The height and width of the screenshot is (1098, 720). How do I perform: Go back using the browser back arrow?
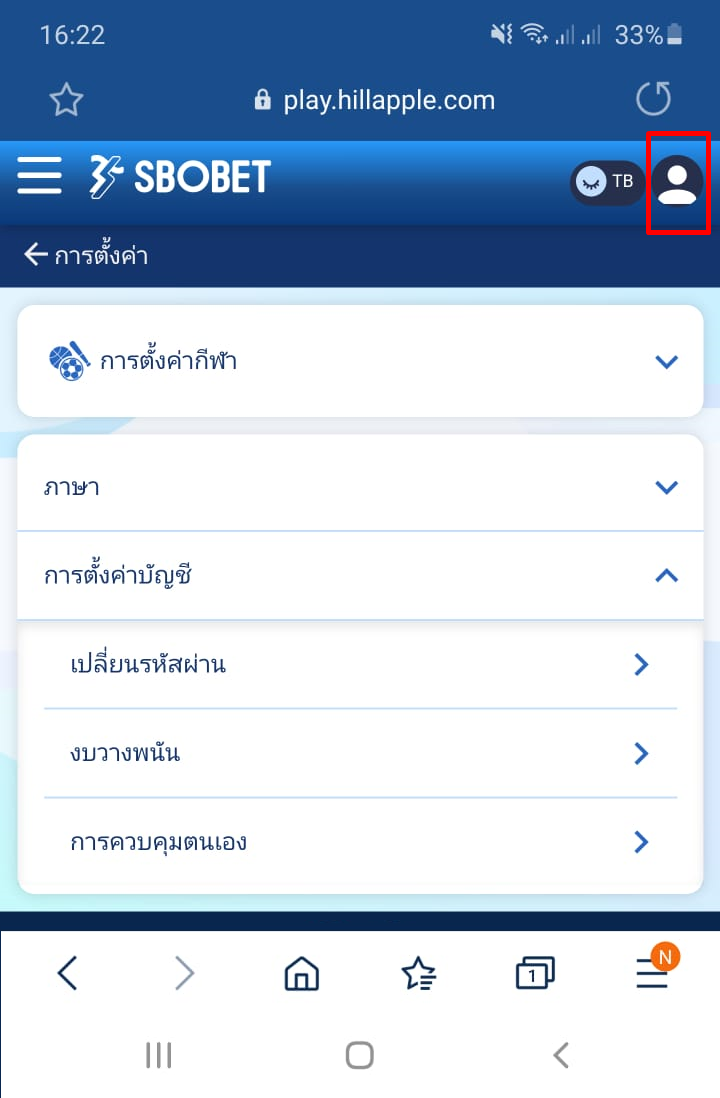67,972
